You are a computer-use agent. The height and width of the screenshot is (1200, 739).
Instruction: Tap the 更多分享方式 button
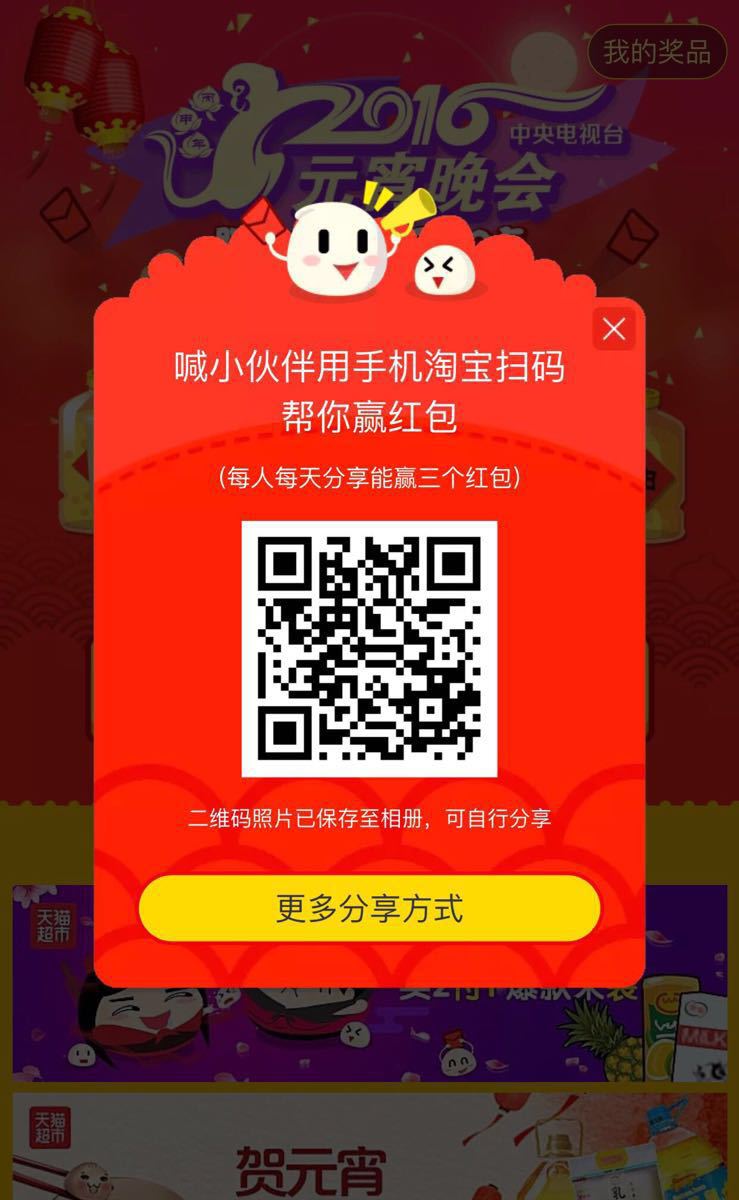click(x=369, y=909)
